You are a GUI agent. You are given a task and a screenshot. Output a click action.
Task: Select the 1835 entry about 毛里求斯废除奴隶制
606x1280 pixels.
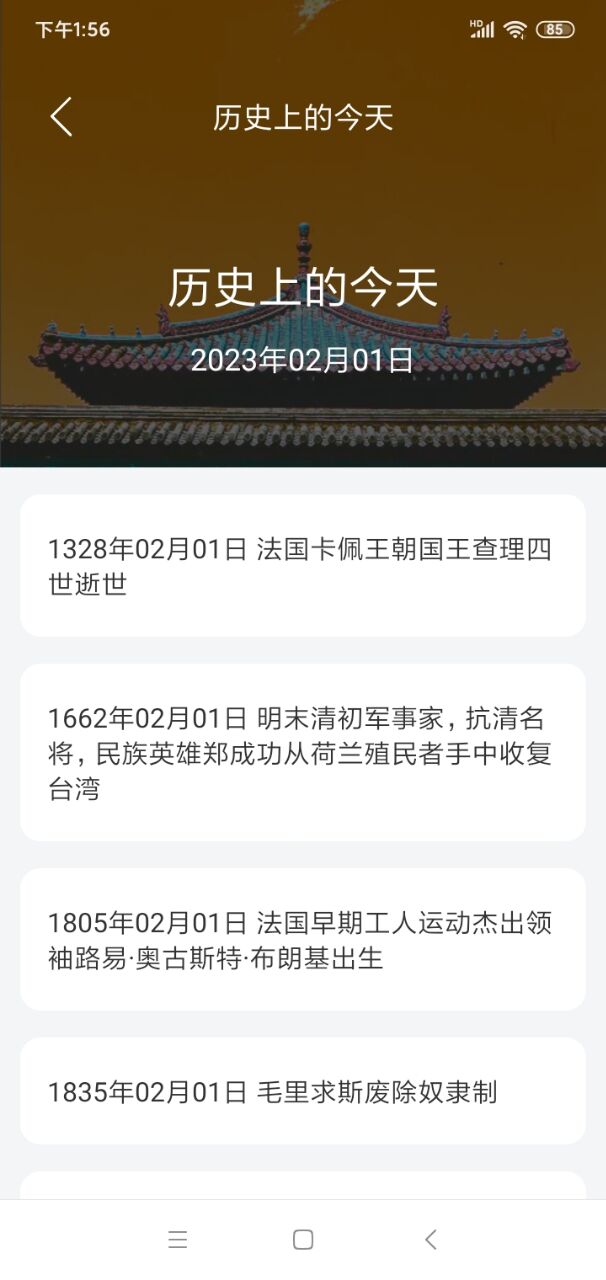tap(302, 1091)
